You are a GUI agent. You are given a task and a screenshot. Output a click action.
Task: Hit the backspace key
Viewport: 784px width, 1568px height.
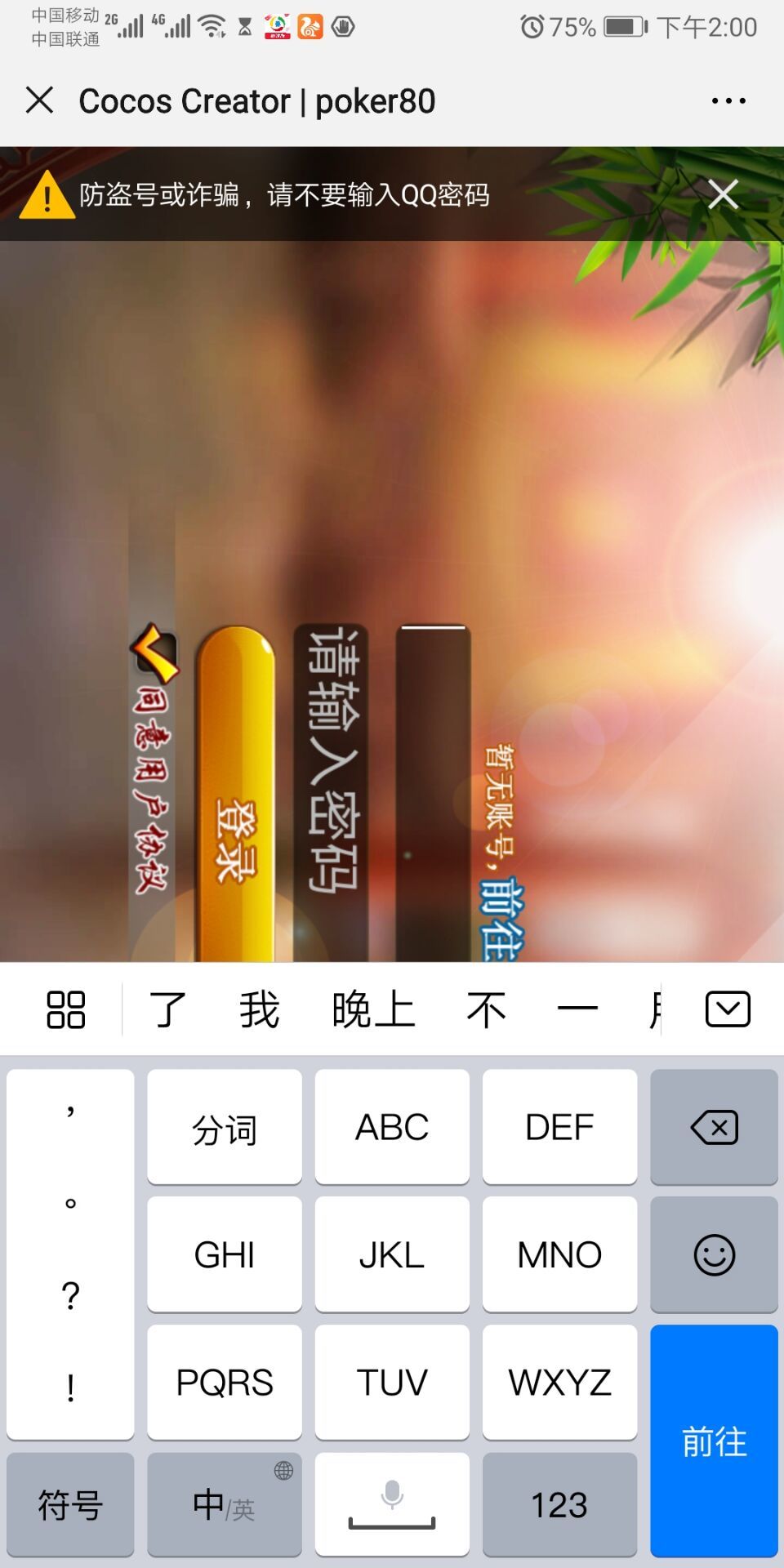coord(714,1127)
